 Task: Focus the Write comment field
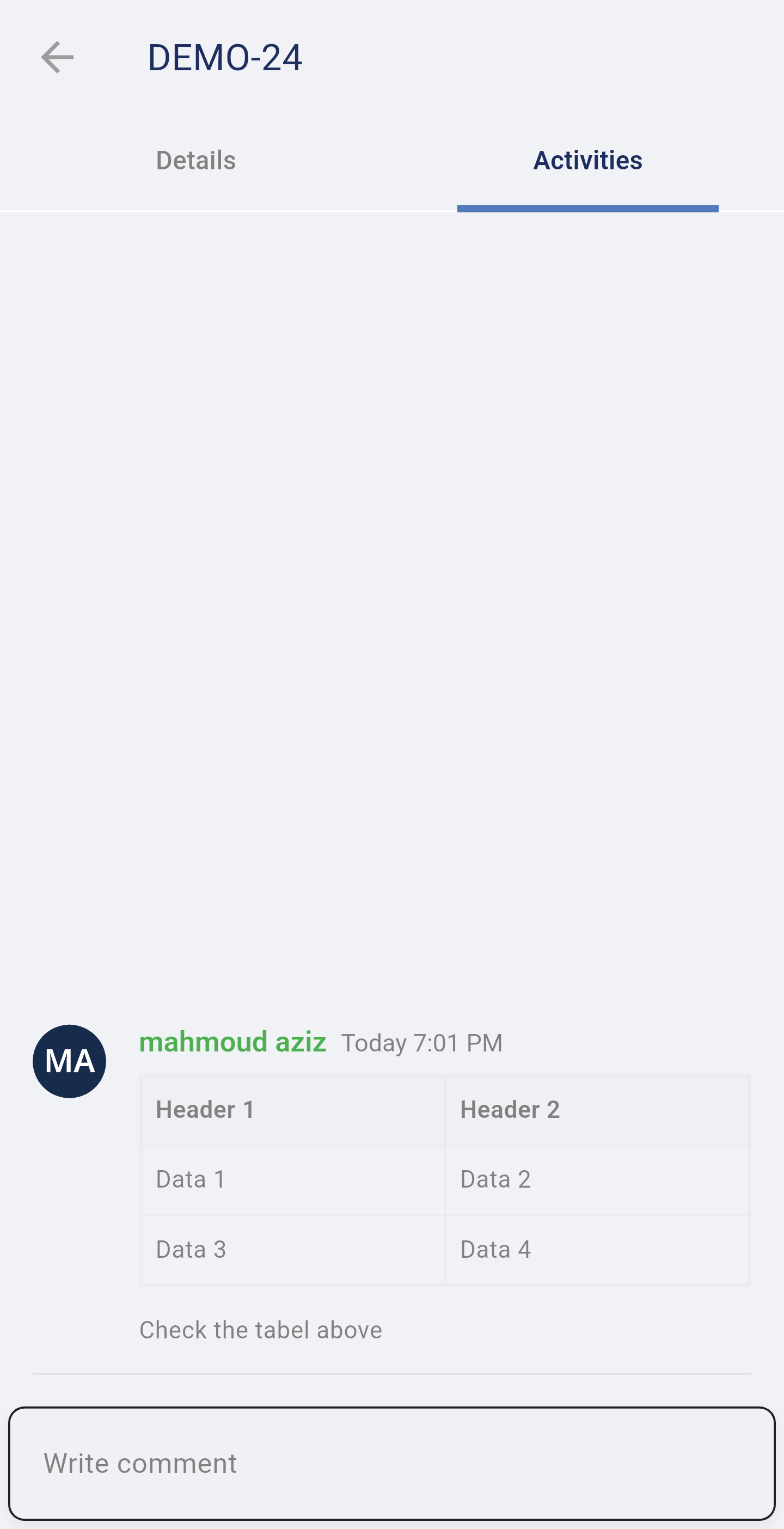click(x=391, y=1463)
